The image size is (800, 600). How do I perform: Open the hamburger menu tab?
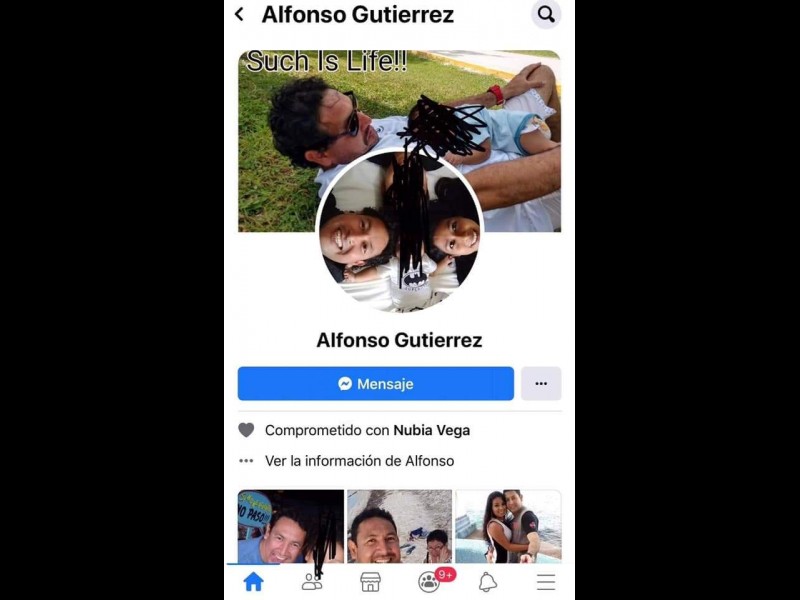point(545,581)
